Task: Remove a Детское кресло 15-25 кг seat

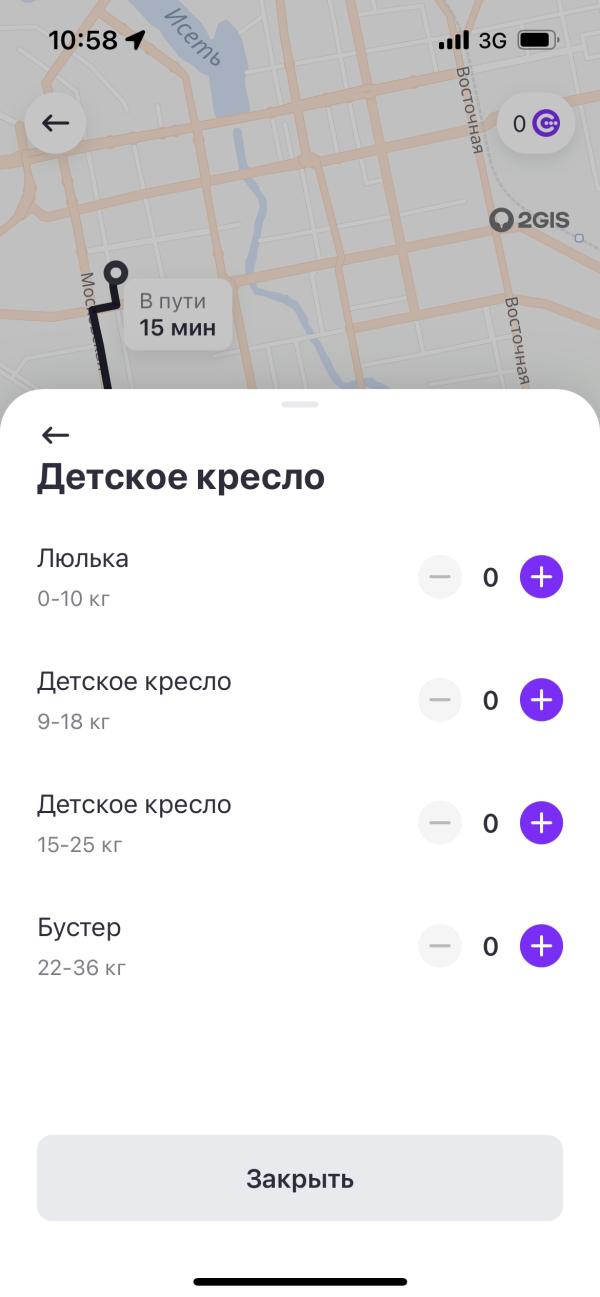Action: 440,823
